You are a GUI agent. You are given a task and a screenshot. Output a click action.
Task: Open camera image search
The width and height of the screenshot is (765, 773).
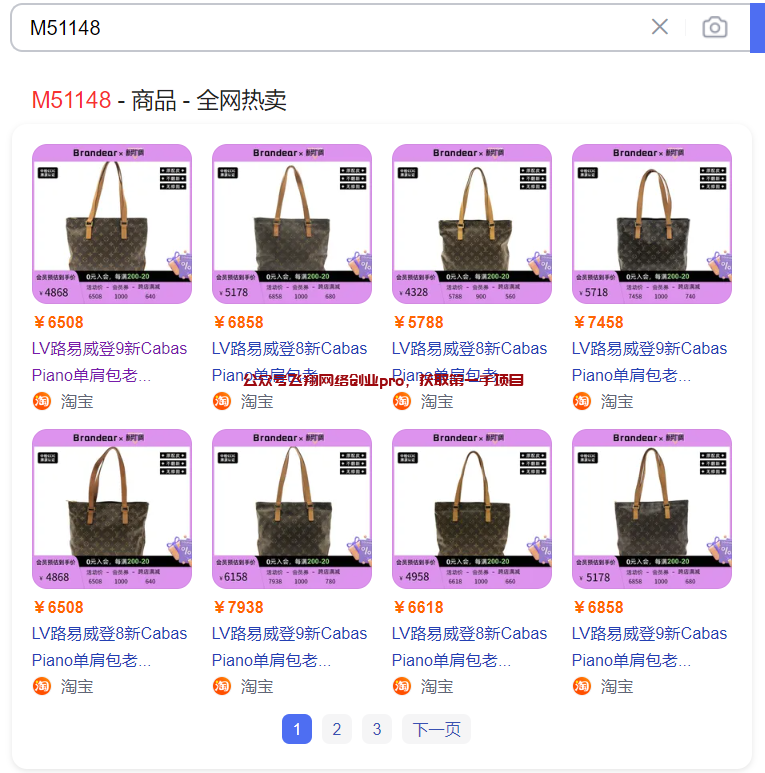(x=714, y=27)
